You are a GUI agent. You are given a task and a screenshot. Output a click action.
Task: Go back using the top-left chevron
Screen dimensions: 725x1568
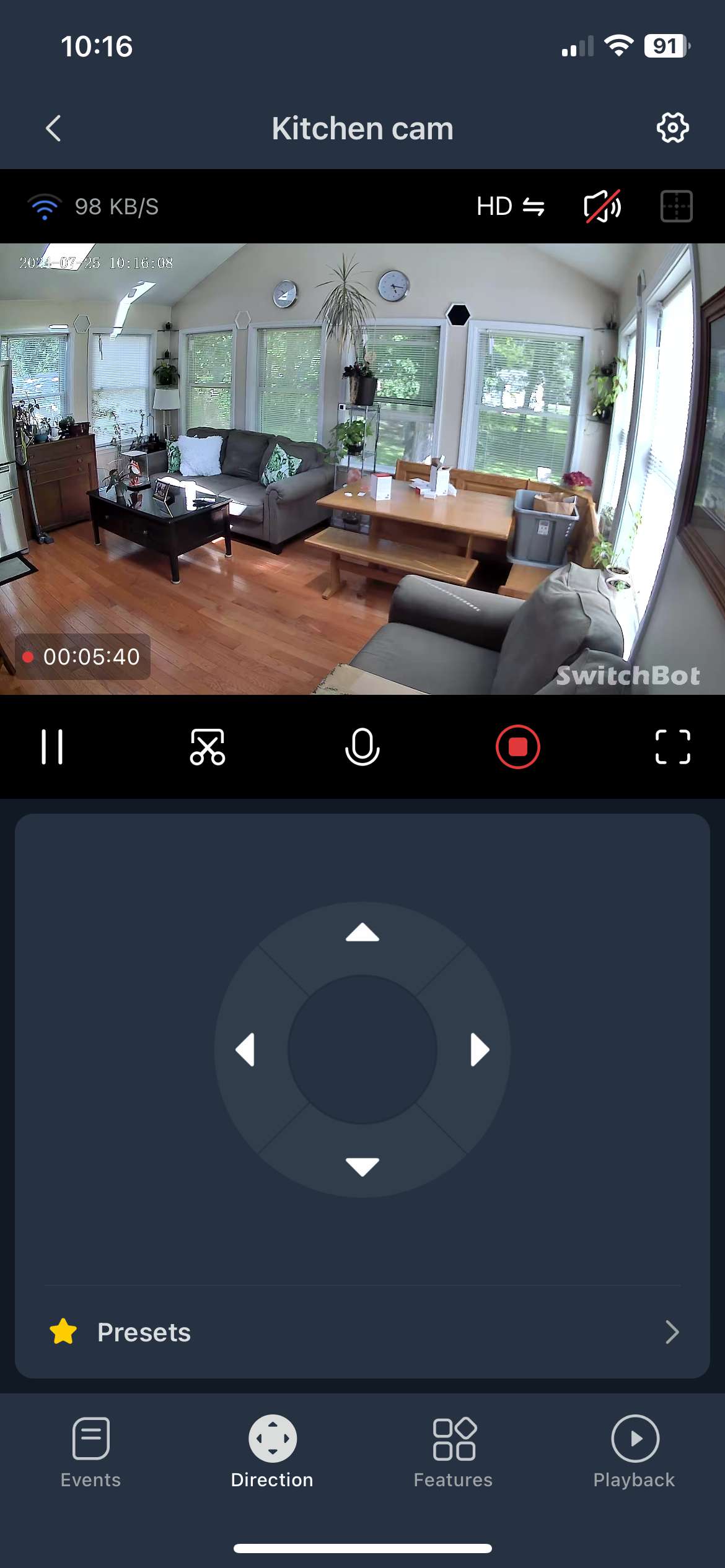tap(53, 128)
